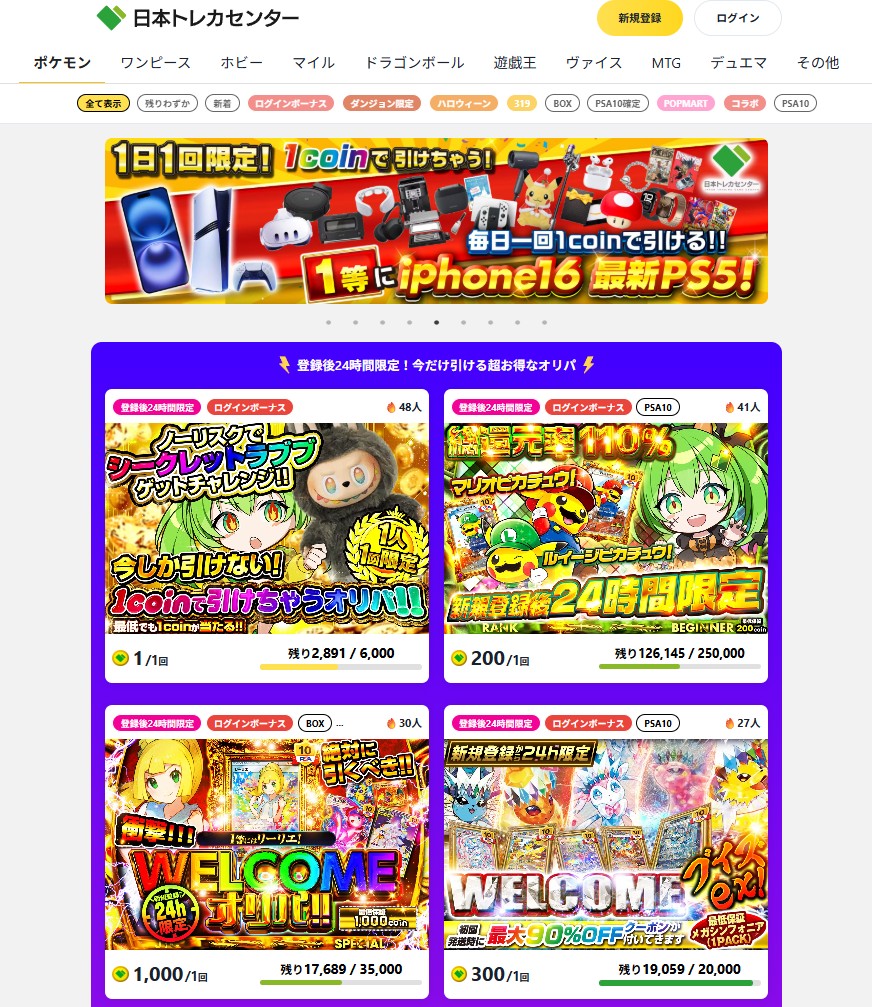Open the 300 coin WELCOME ブイズ card
Screen dimensions: 872x1007
click(x=605, y=844)
